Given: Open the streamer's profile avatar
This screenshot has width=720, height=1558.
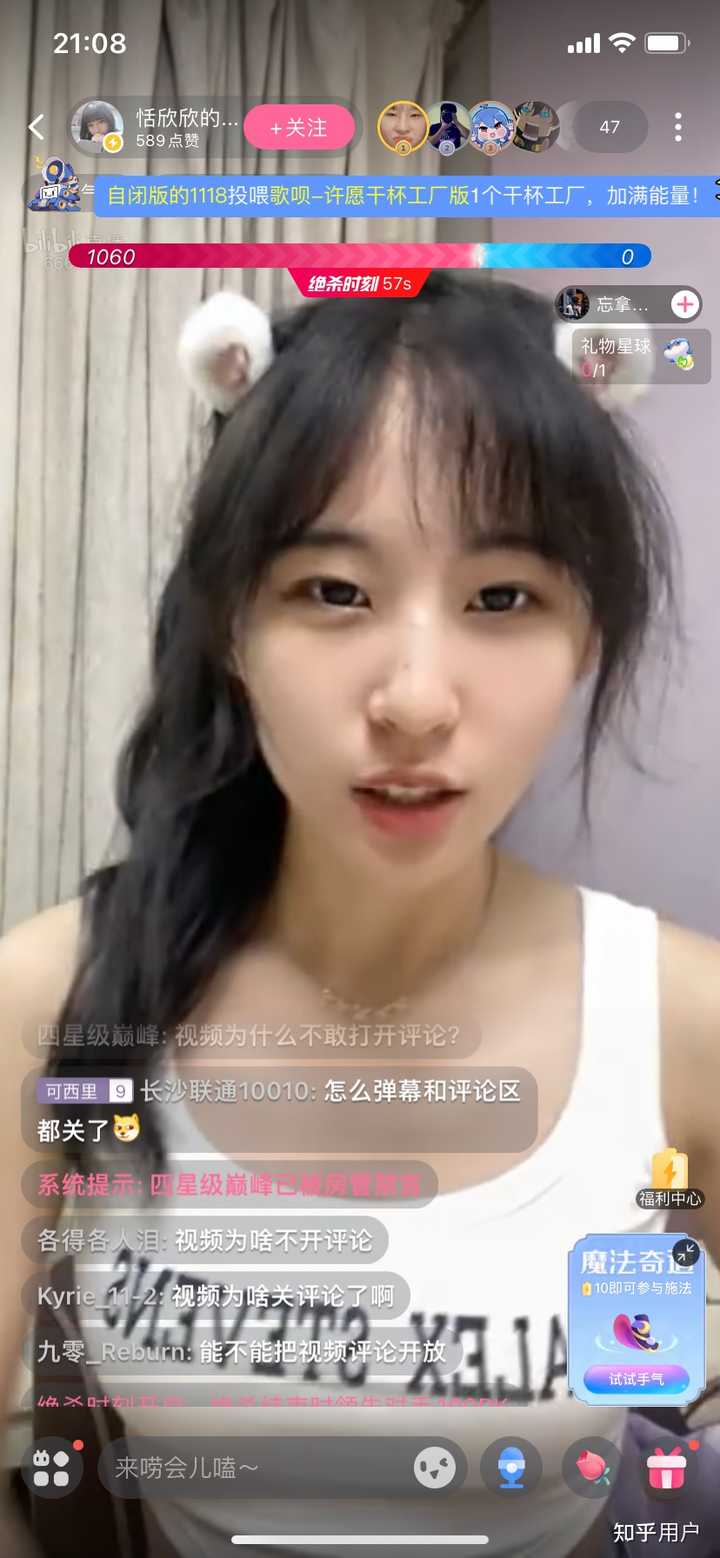Looking at the screenshot, I should click(x=97, y=128).
